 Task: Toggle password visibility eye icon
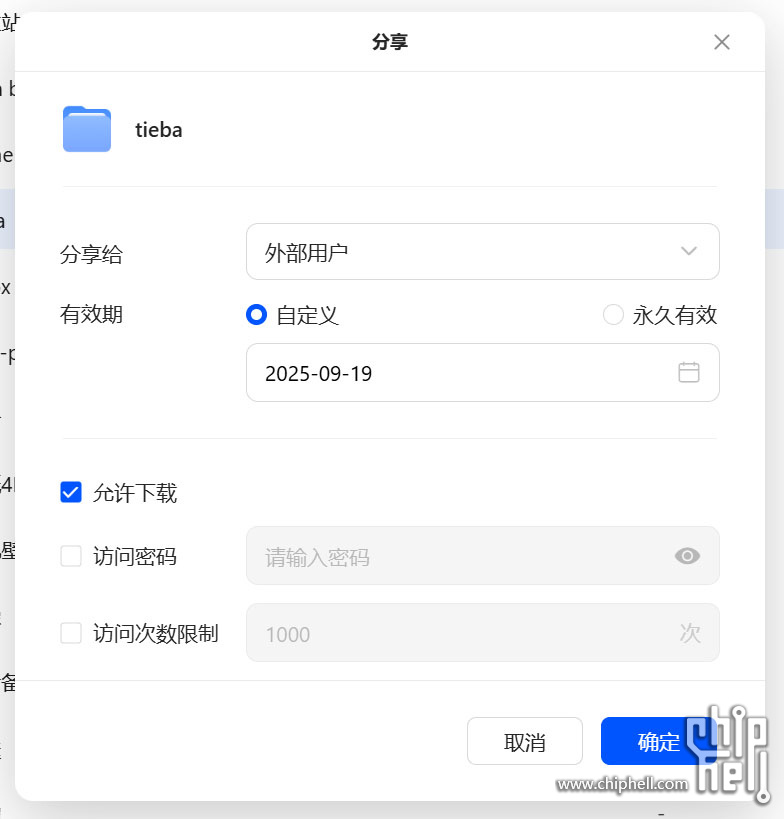(x=687, y=556)
